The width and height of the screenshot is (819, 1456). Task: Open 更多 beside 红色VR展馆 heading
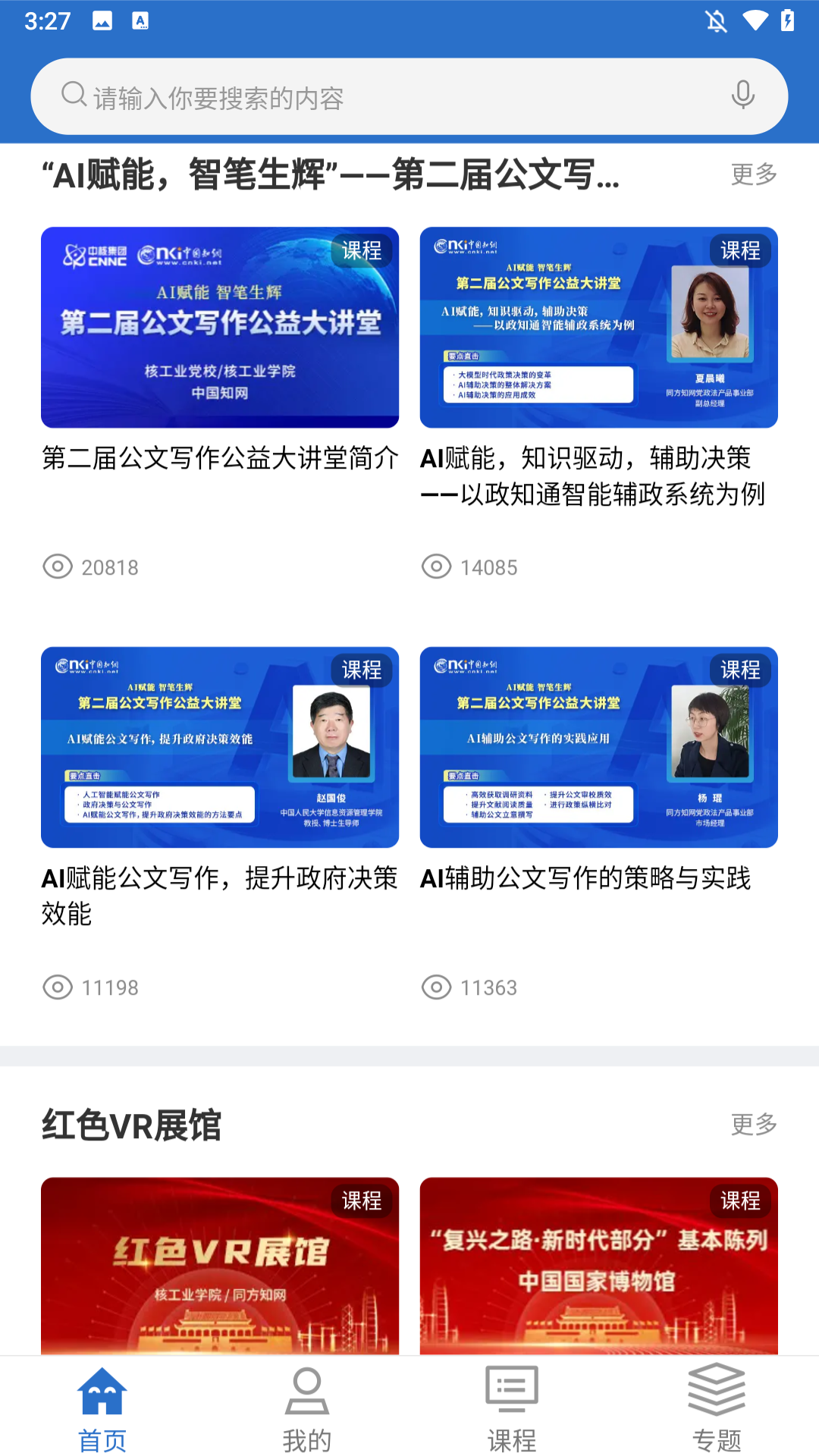(754, 1125)
